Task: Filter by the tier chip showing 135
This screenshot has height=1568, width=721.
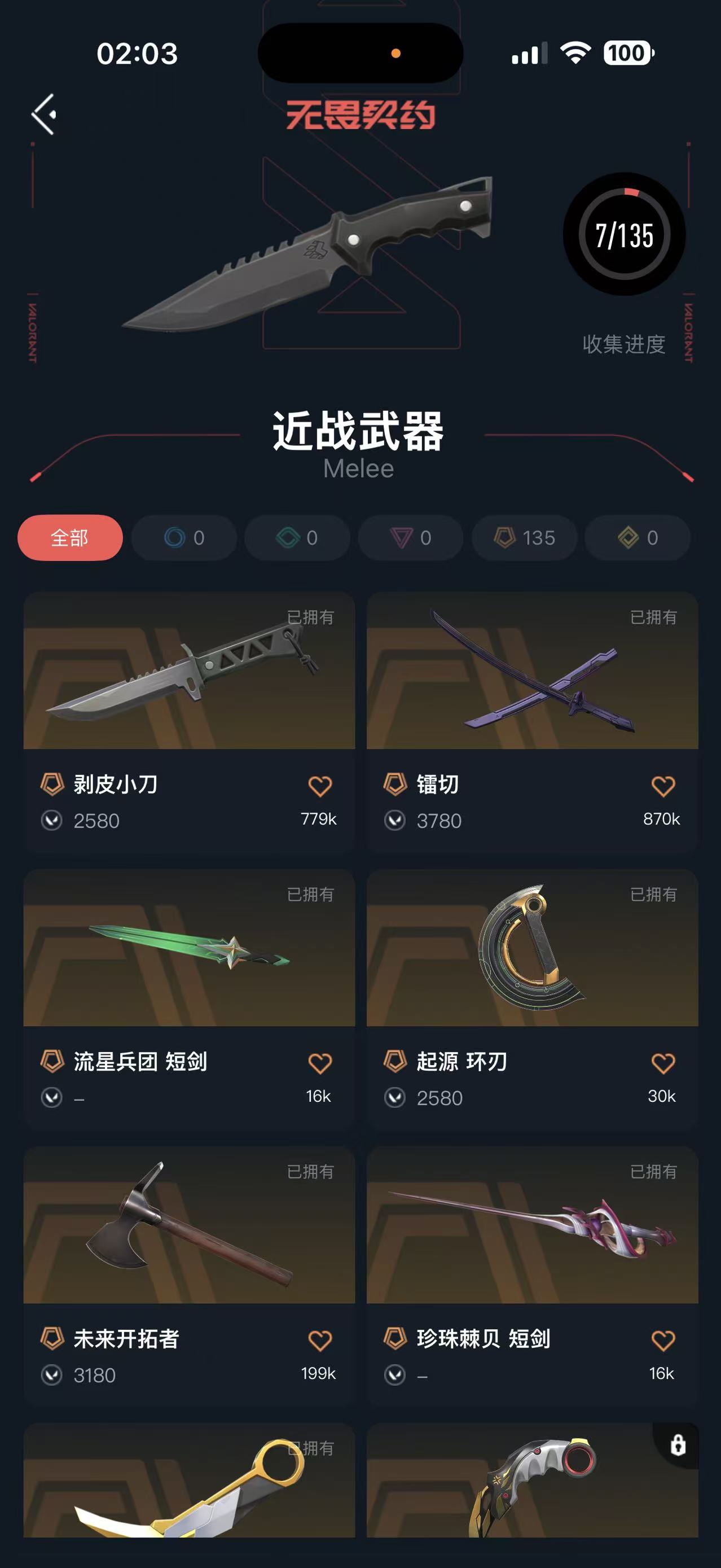Action: point(525,537)
